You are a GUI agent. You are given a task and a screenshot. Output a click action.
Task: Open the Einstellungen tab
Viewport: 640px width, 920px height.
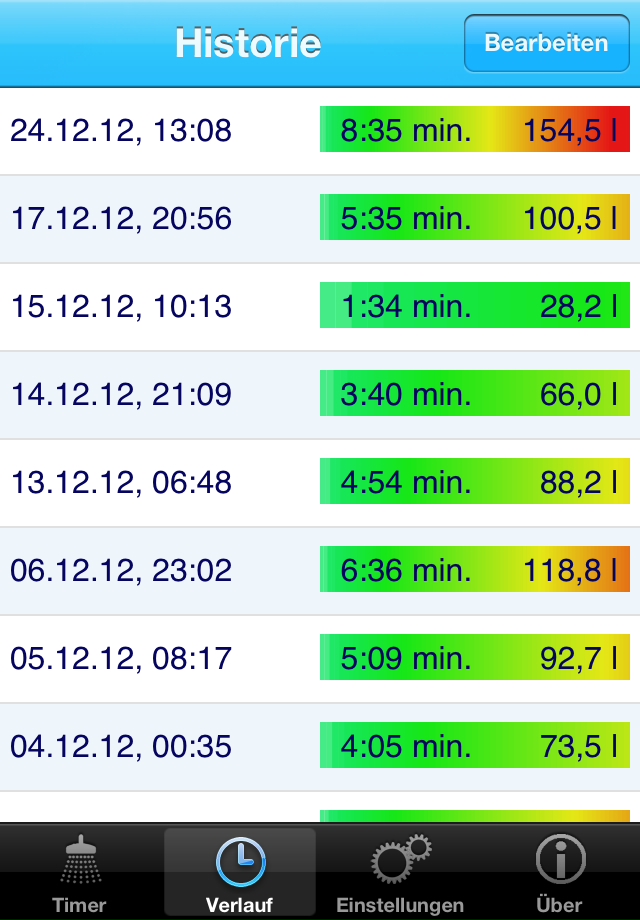point(400,872)
